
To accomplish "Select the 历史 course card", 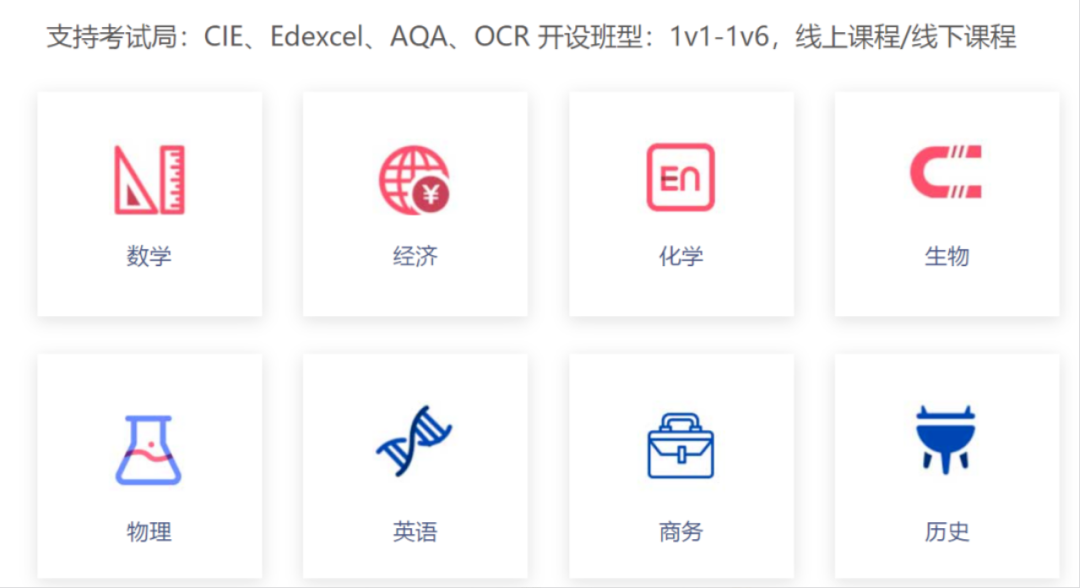I will [947, 466].
